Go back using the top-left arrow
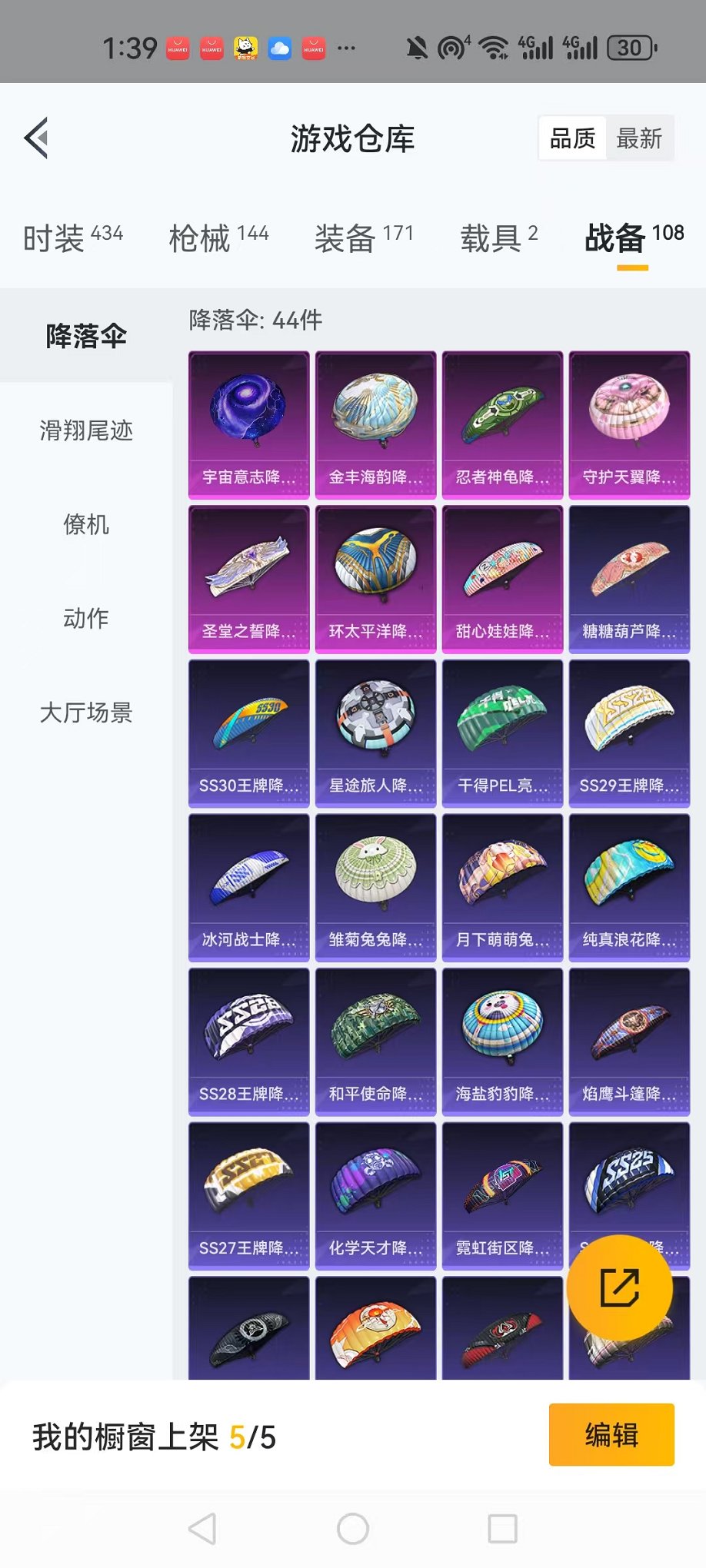706x1568 pixels. [36, 138]
